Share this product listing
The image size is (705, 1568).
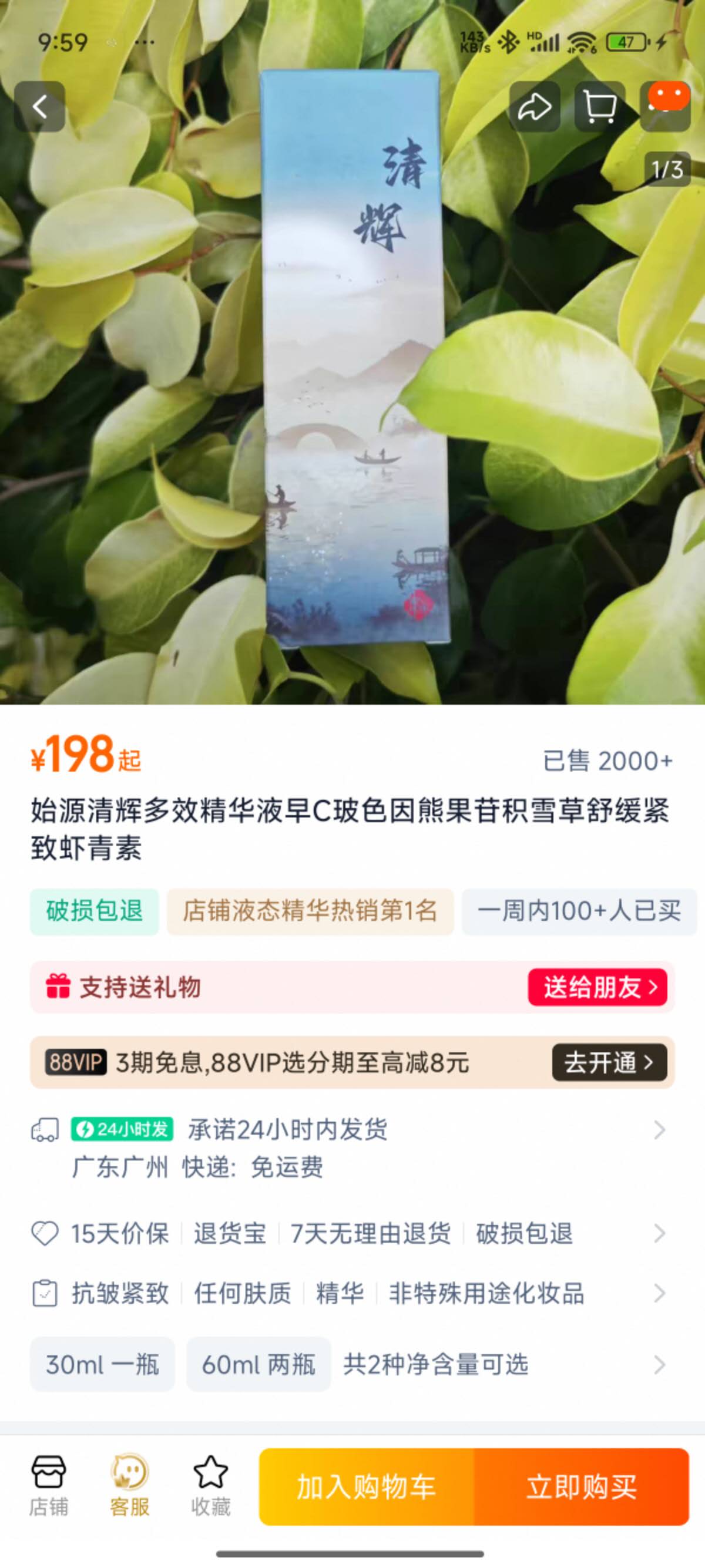pos(534,107)
